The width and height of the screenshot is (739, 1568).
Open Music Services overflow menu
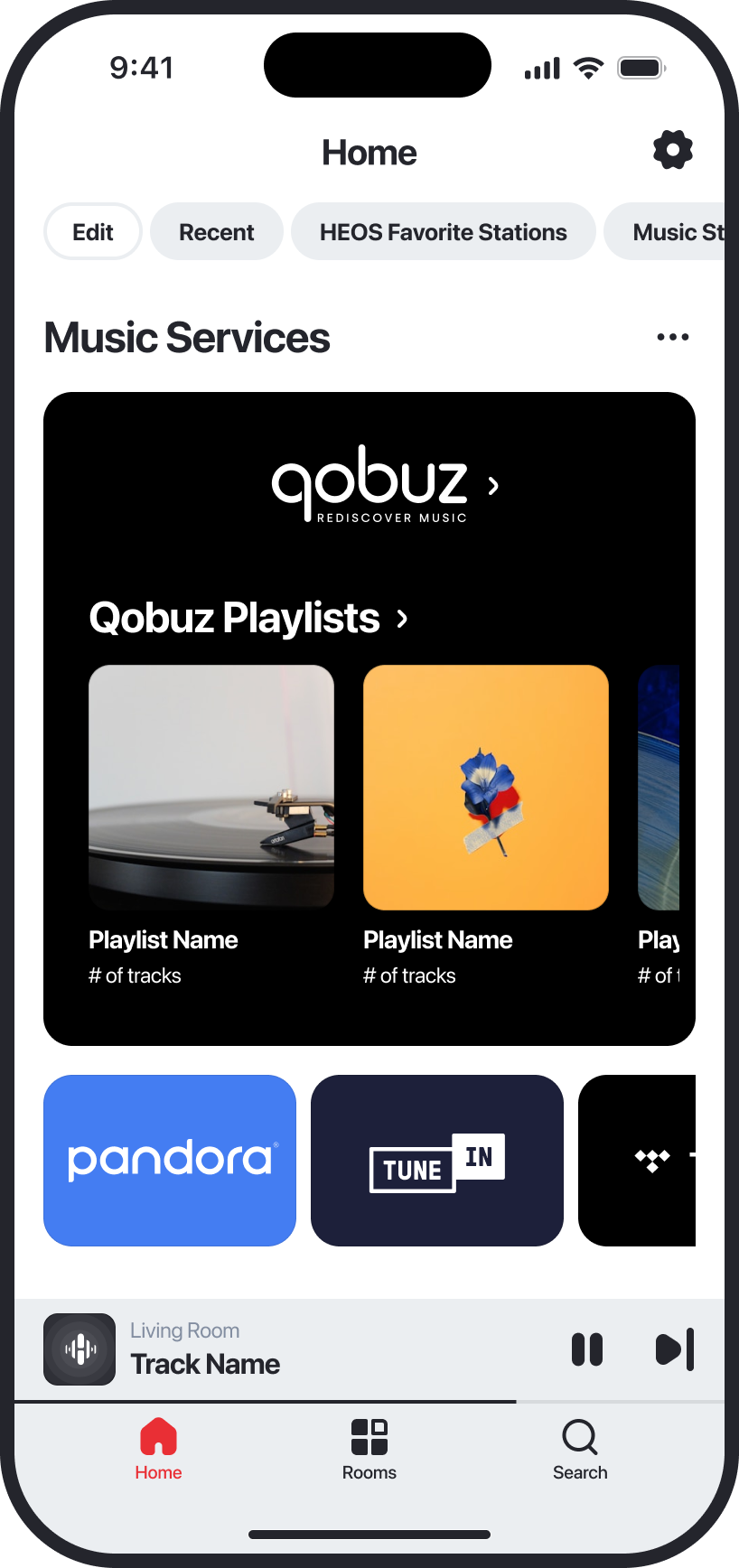pyautogui.click(x=672, y=337)
